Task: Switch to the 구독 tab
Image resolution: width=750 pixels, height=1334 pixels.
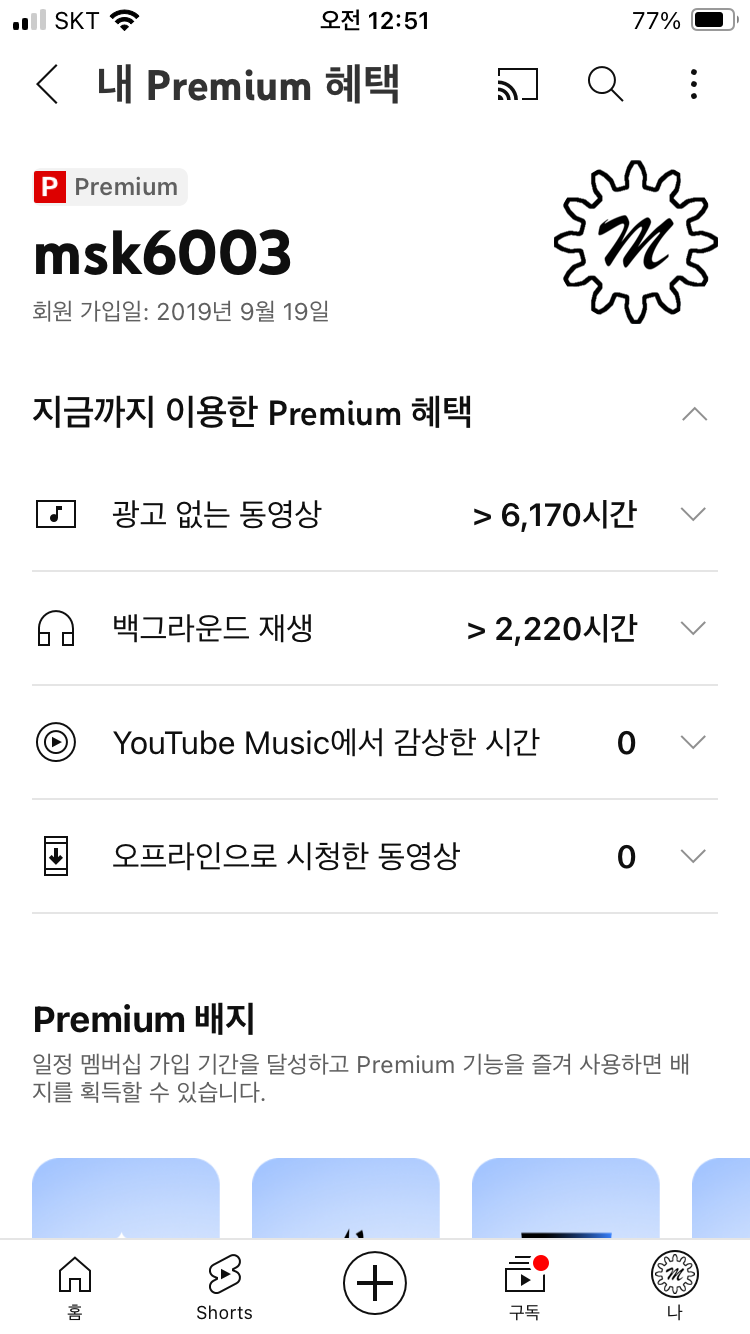Action: tap(525, 1287)
